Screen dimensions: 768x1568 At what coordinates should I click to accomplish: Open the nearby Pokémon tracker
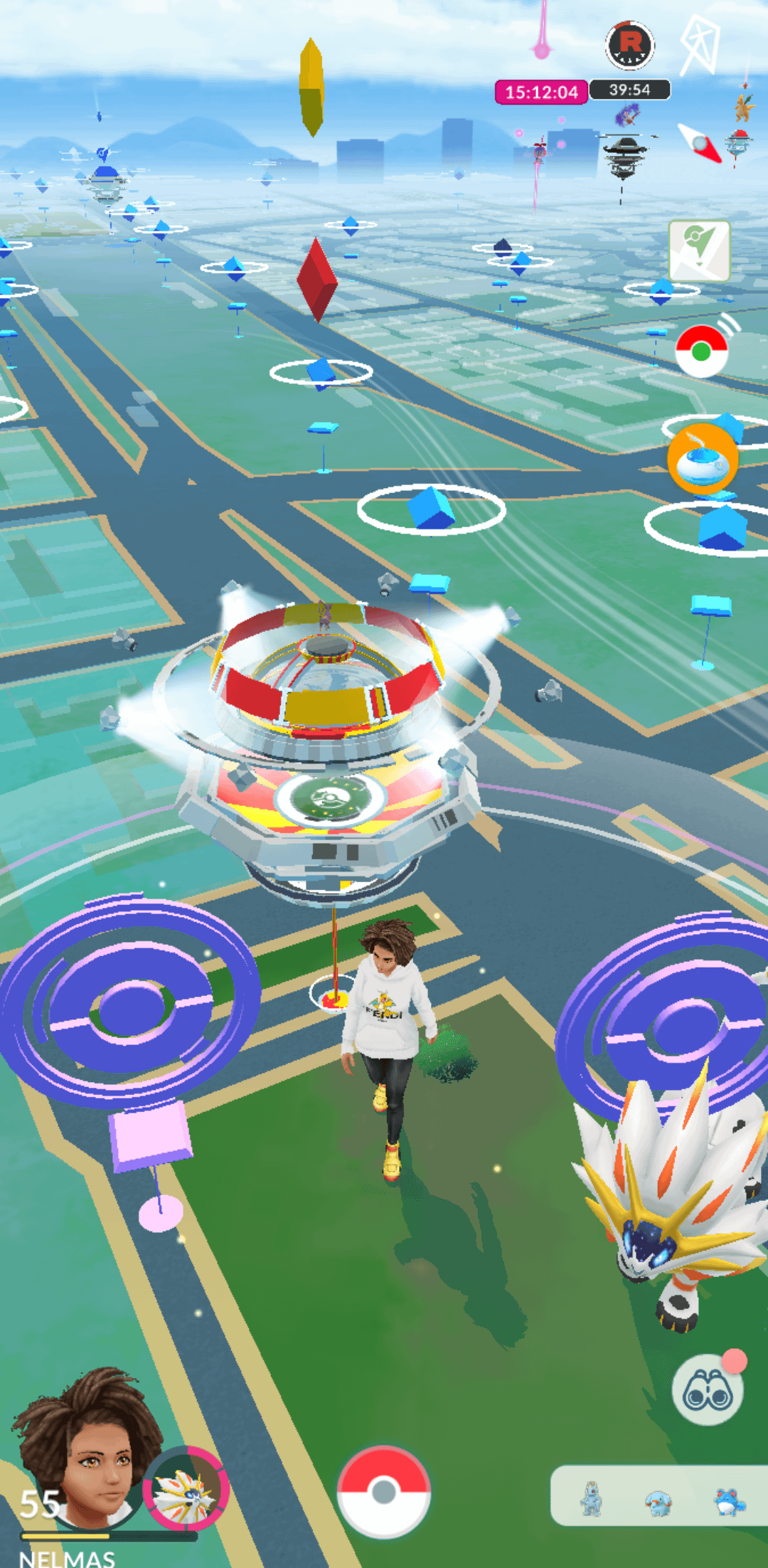[x=658, y=1495]
